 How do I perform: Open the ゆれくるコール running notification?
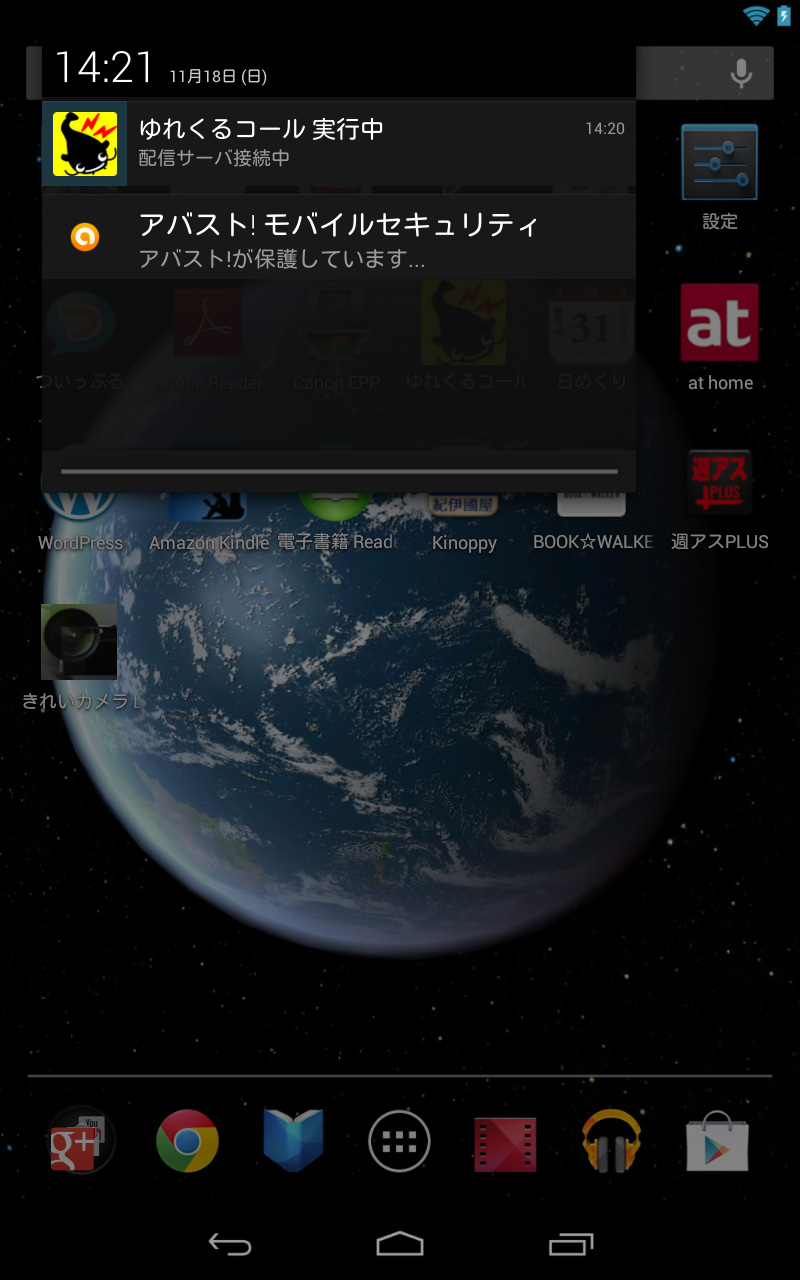[x=339, y=144]
